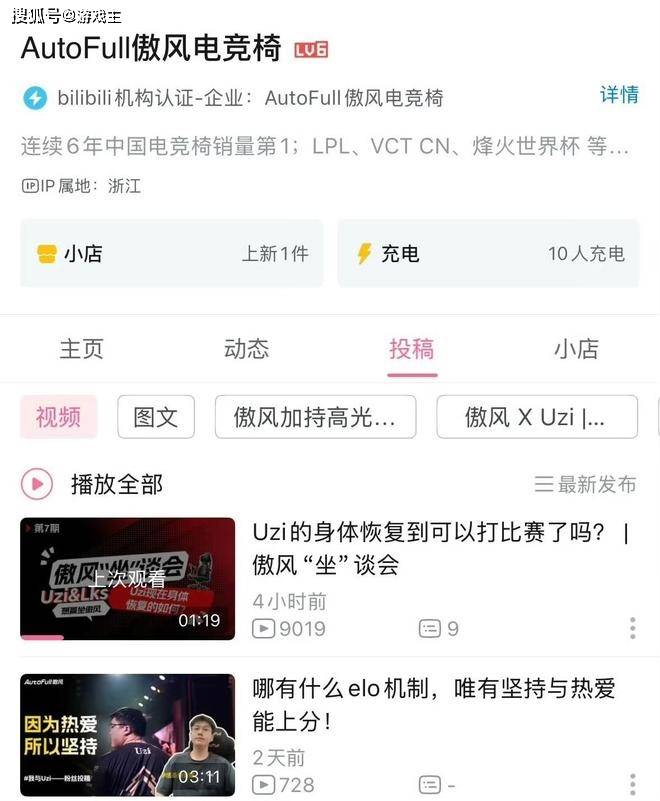Select the 视频 filter chip
The height and width of the screenshot is (801, 660).
tap(58, 417)
